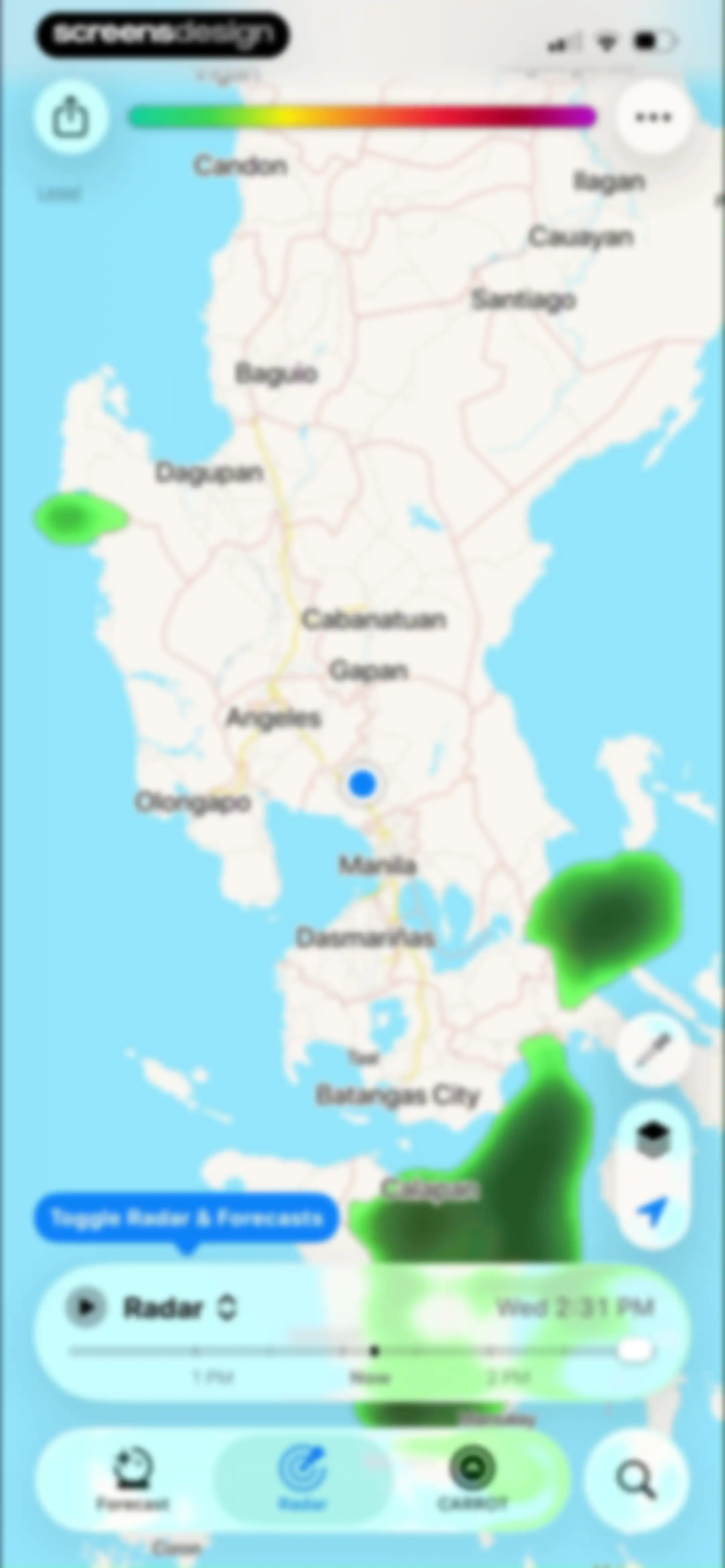Open the Radar layer type picker
Screen dimensions: 725x1568
point(180,1307)
